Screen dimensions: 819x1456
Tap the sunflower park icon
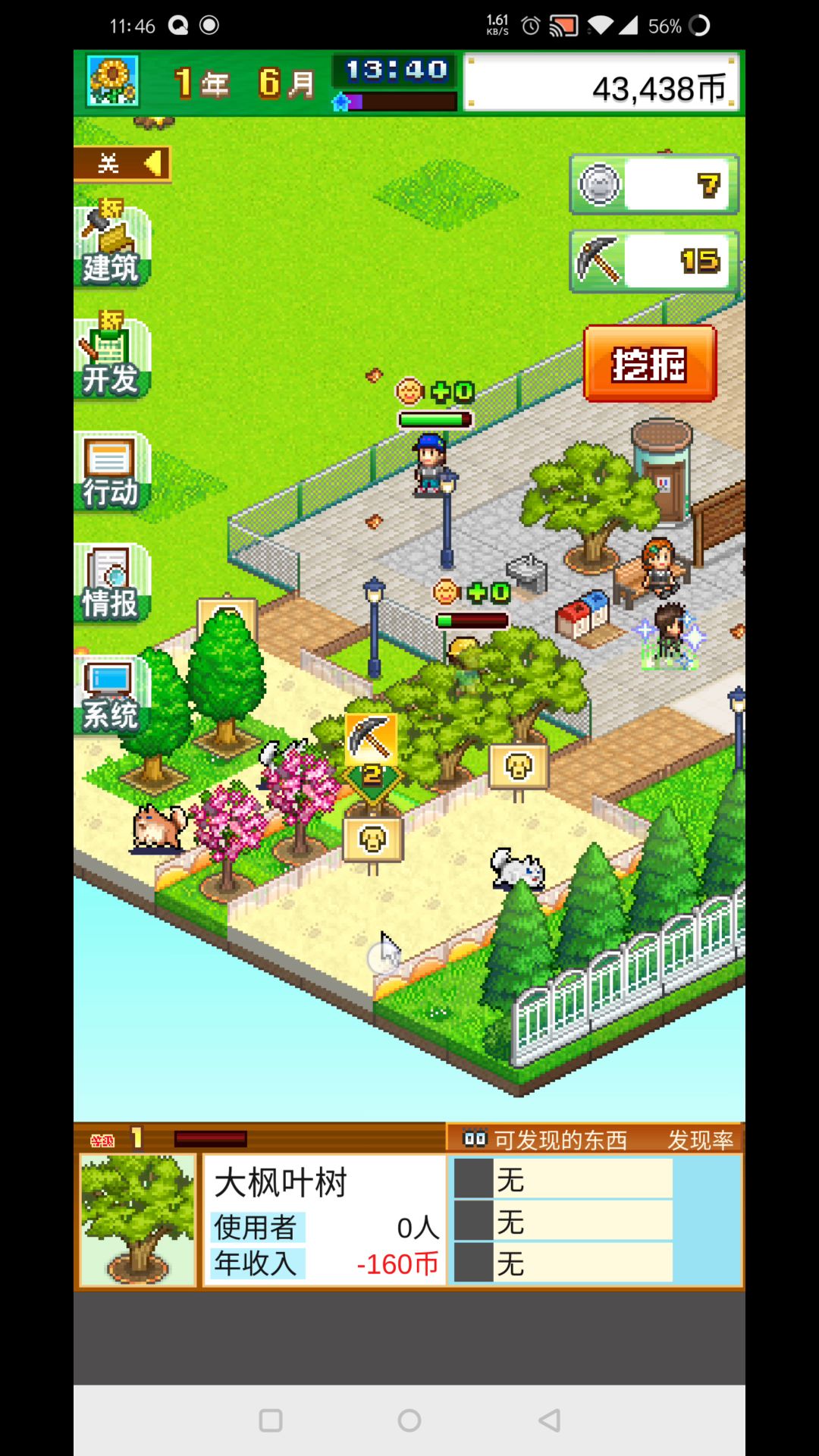point(113,80)
